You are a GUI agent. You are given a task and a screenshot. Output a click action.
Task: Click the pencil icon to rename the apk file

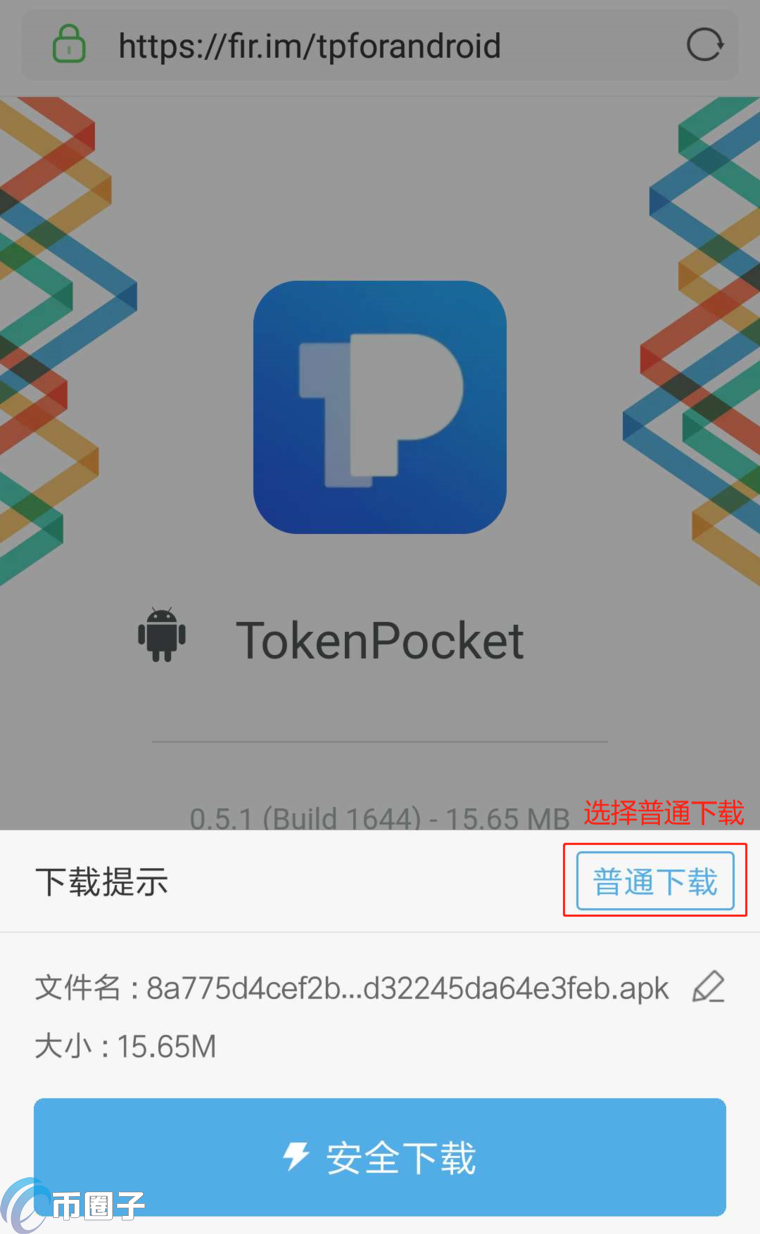pos(708,988)
